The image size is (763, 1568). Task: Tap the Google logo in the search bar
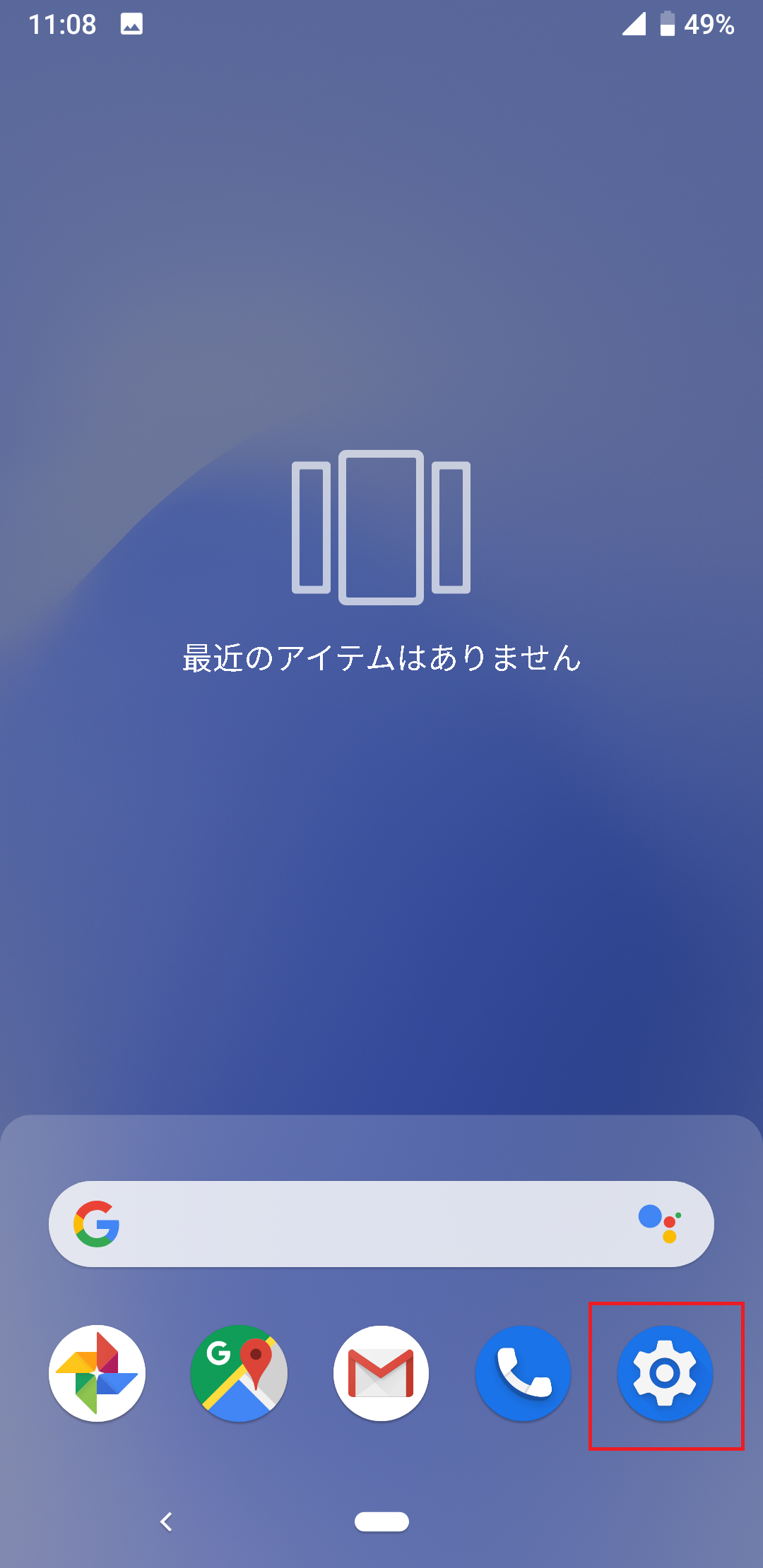point(97,1223)
